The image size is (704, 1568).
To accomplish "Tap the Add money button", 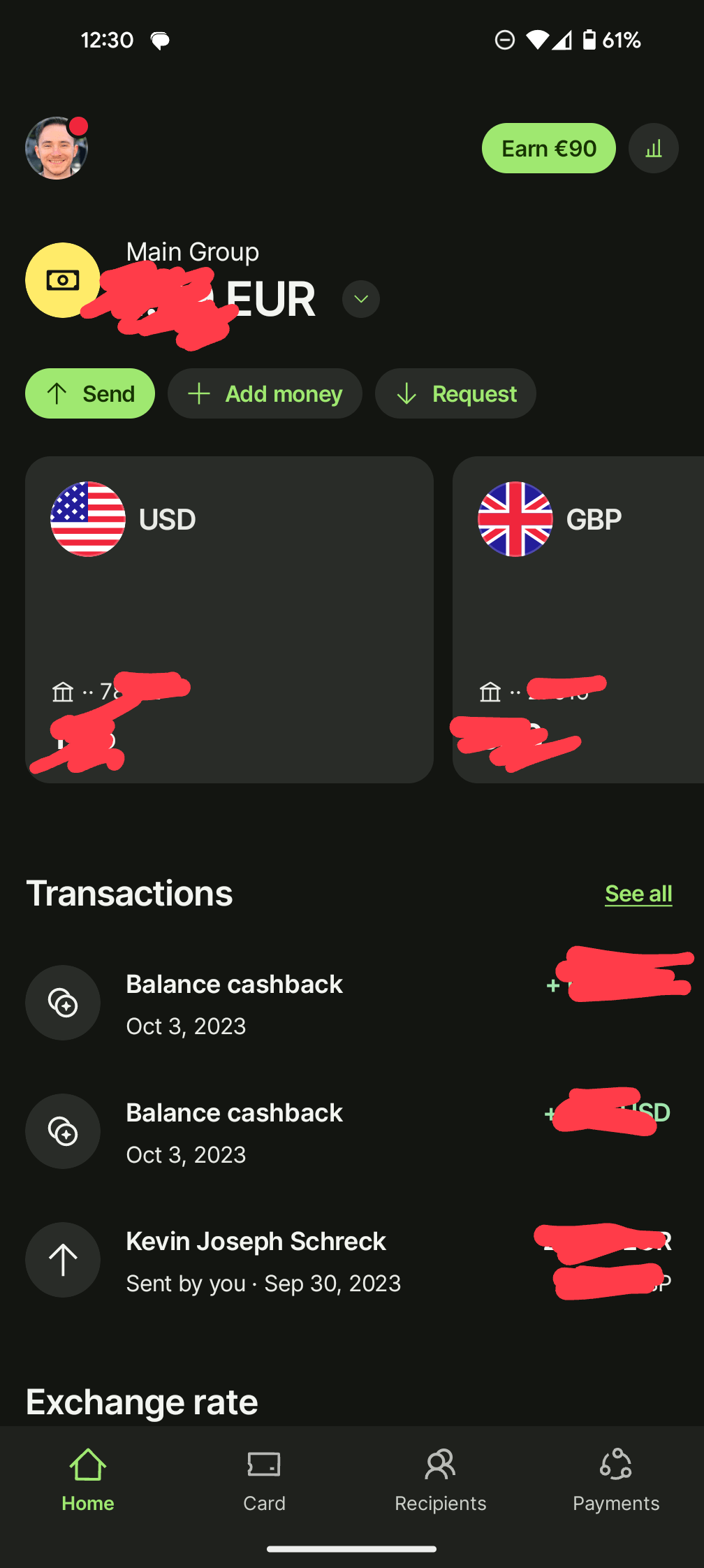I will [x=265, y=393].
